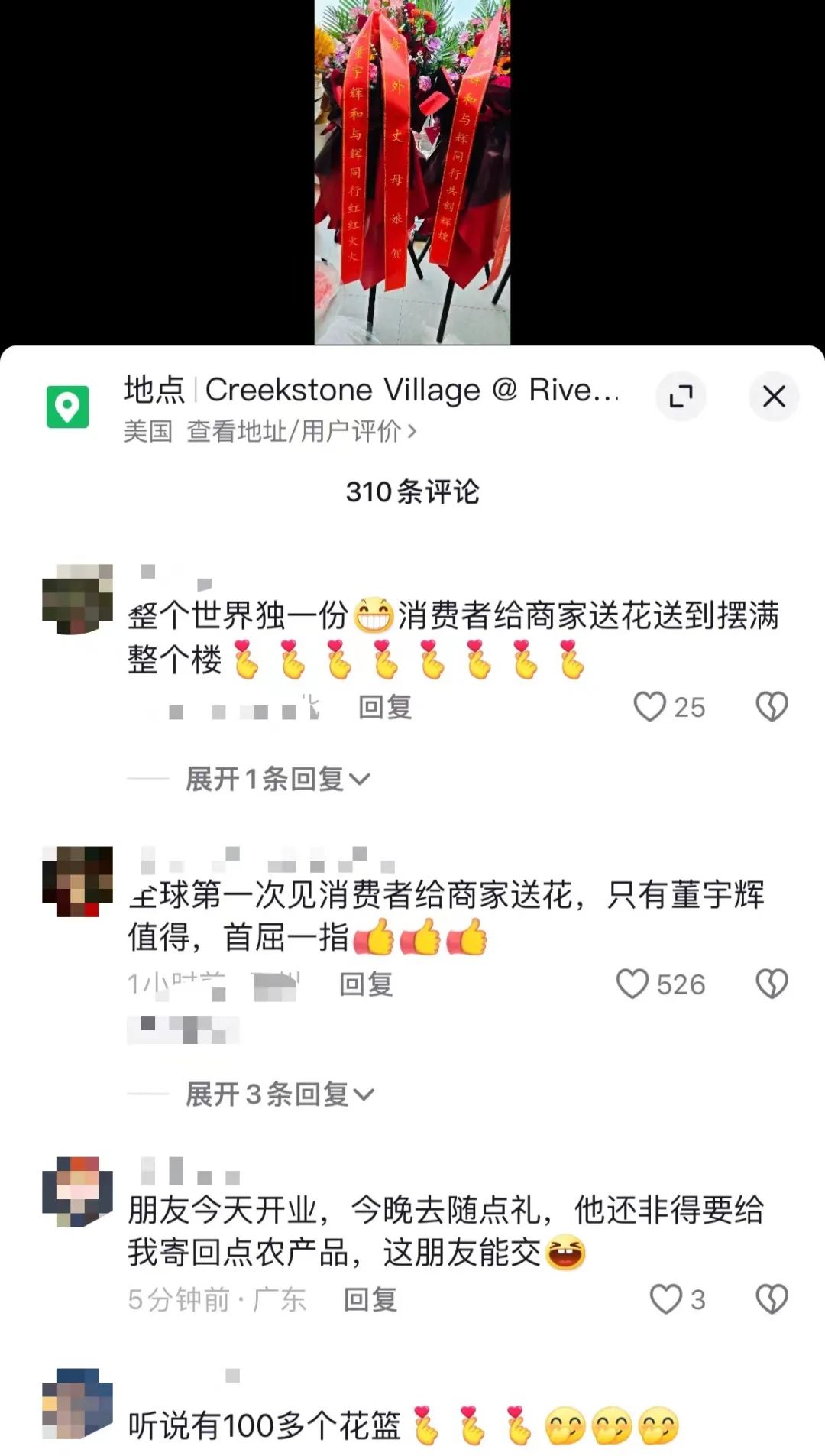The height and width of the screenshot is (1456, 825).
Task: Like the comment with 526 likes
Action: [632, 984]
